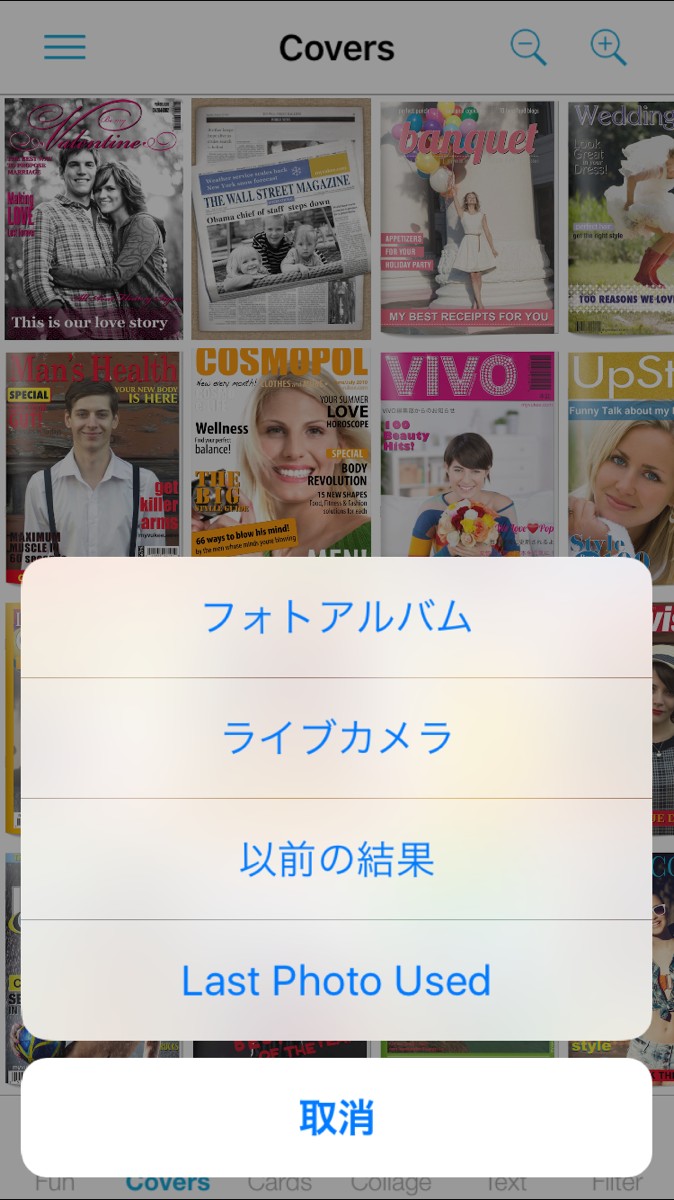
Task: Dismiss the sheet with 取消
Action: pos(336,1117)
